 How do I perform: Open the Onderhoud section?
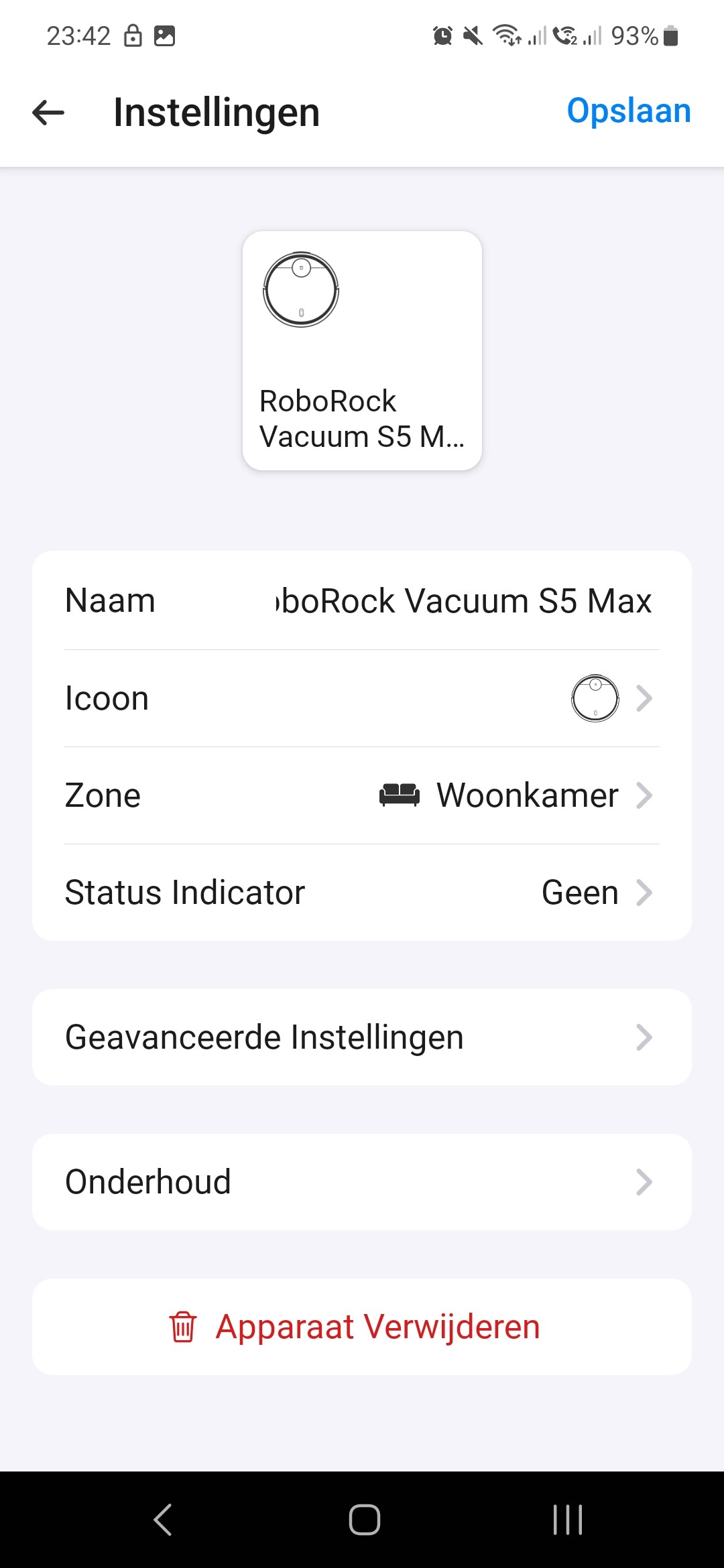click(x=362, y=1182)
